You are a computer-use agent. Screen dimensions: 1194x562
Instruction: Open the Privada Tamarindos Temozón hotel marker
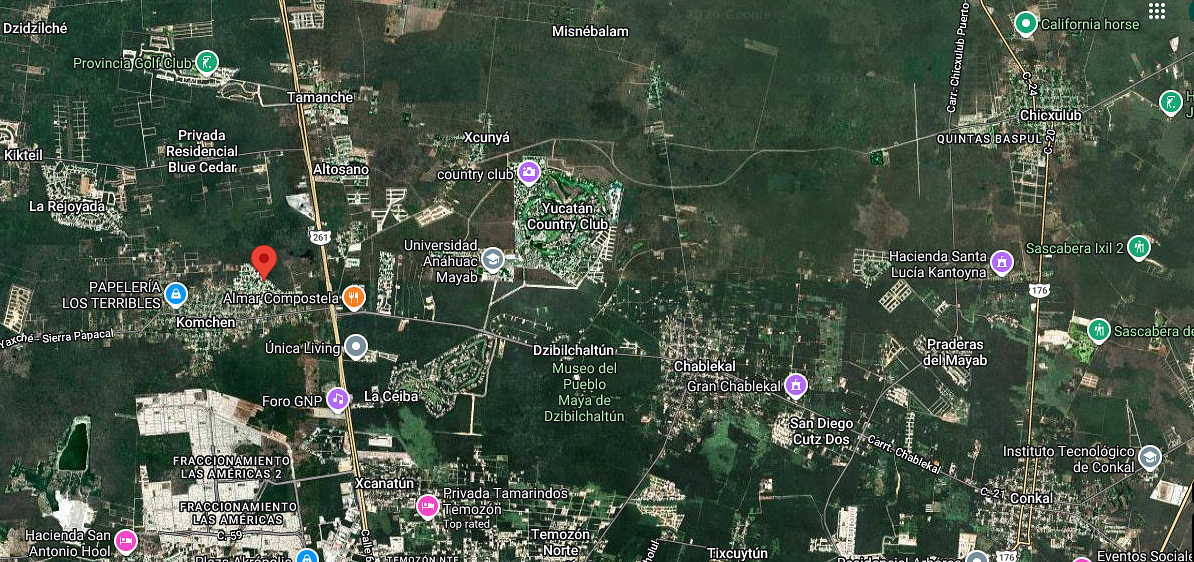(427, 506)
